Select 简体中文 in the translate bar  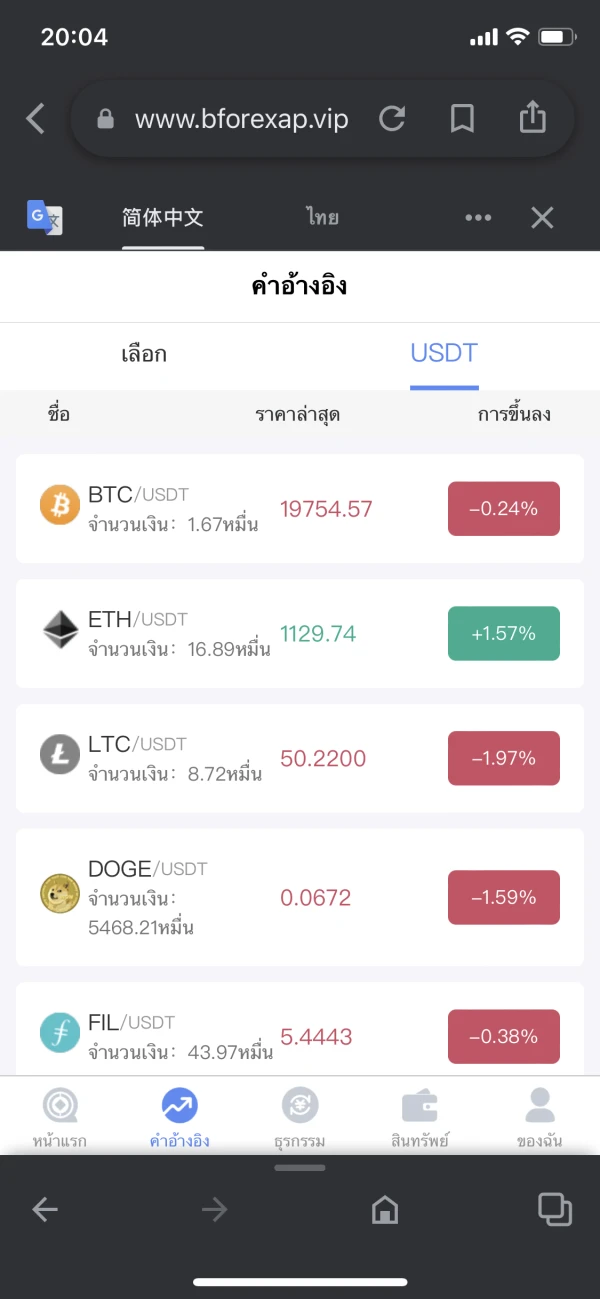(x=163, y=217)
